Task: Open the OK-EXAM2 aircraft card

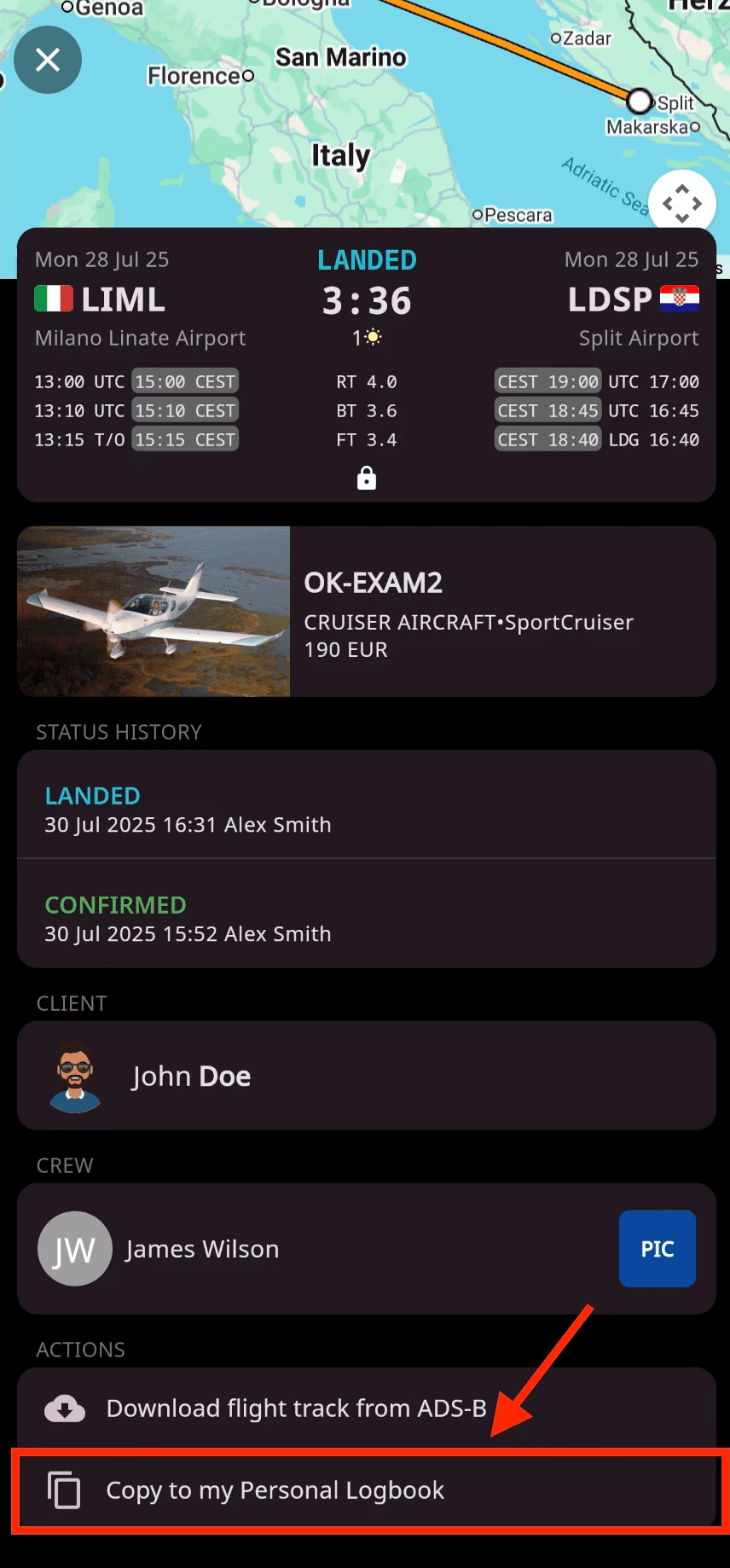Action: click(367, 611)
